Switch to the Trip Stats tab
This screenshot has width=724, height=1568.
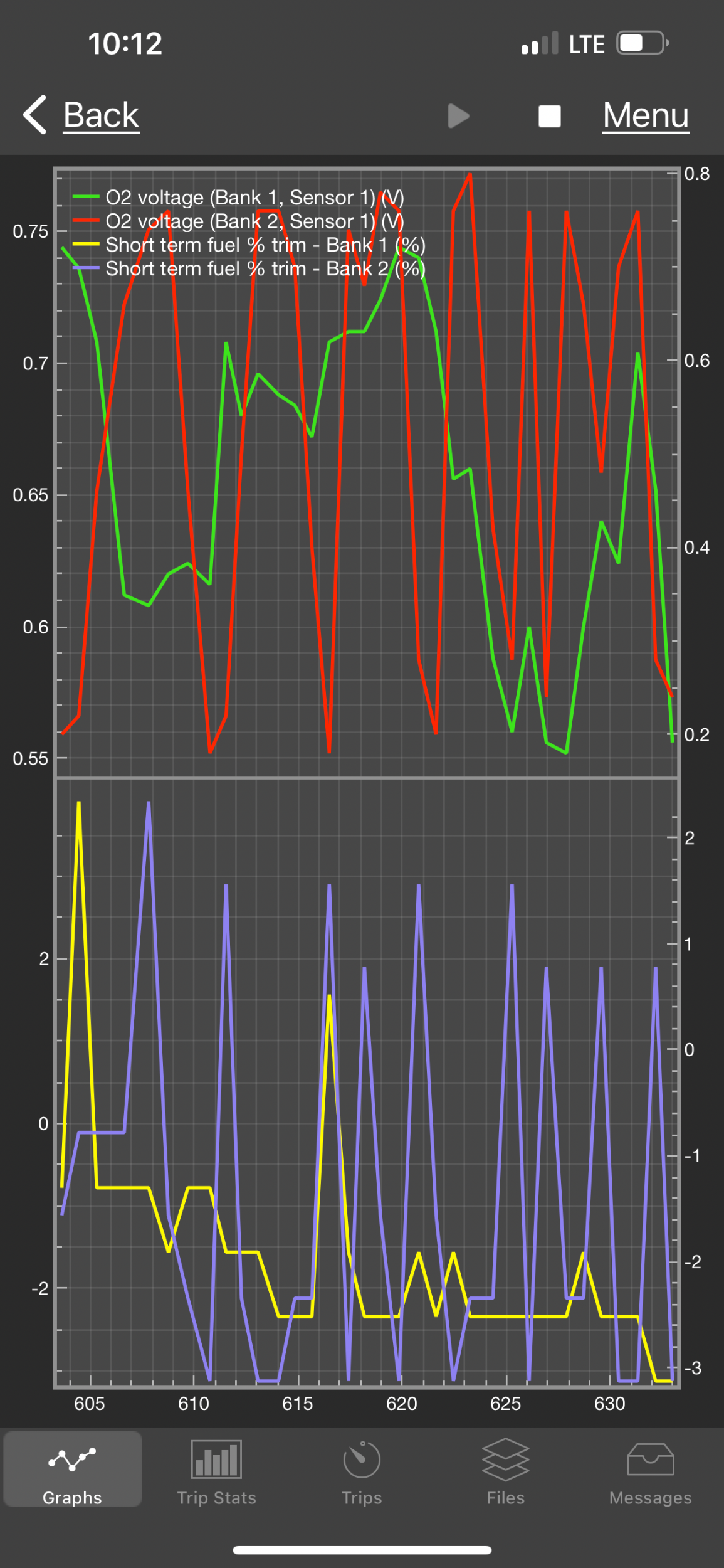(216, 1470)
